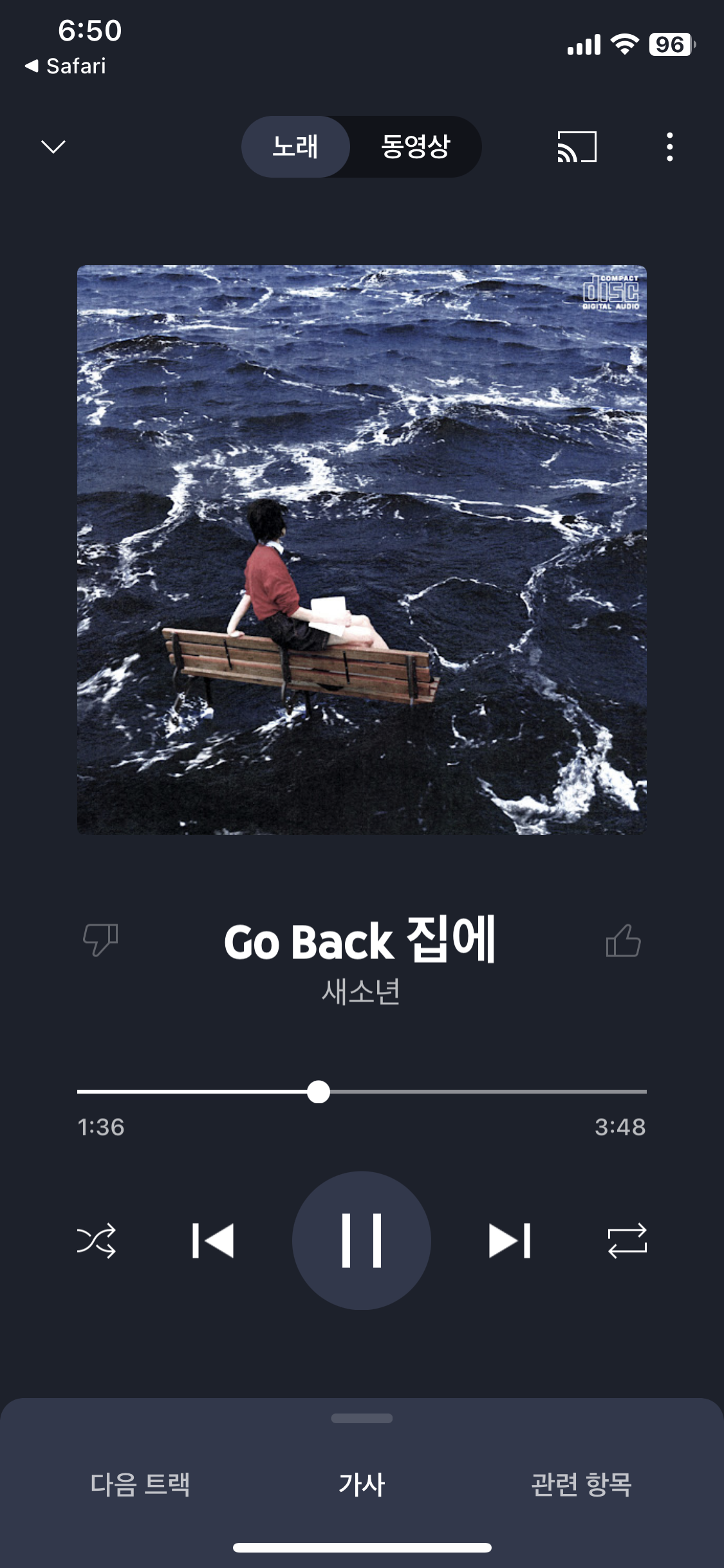Open the 다음 트랙 tab
724x1568 pixels.
[140, 1484]
